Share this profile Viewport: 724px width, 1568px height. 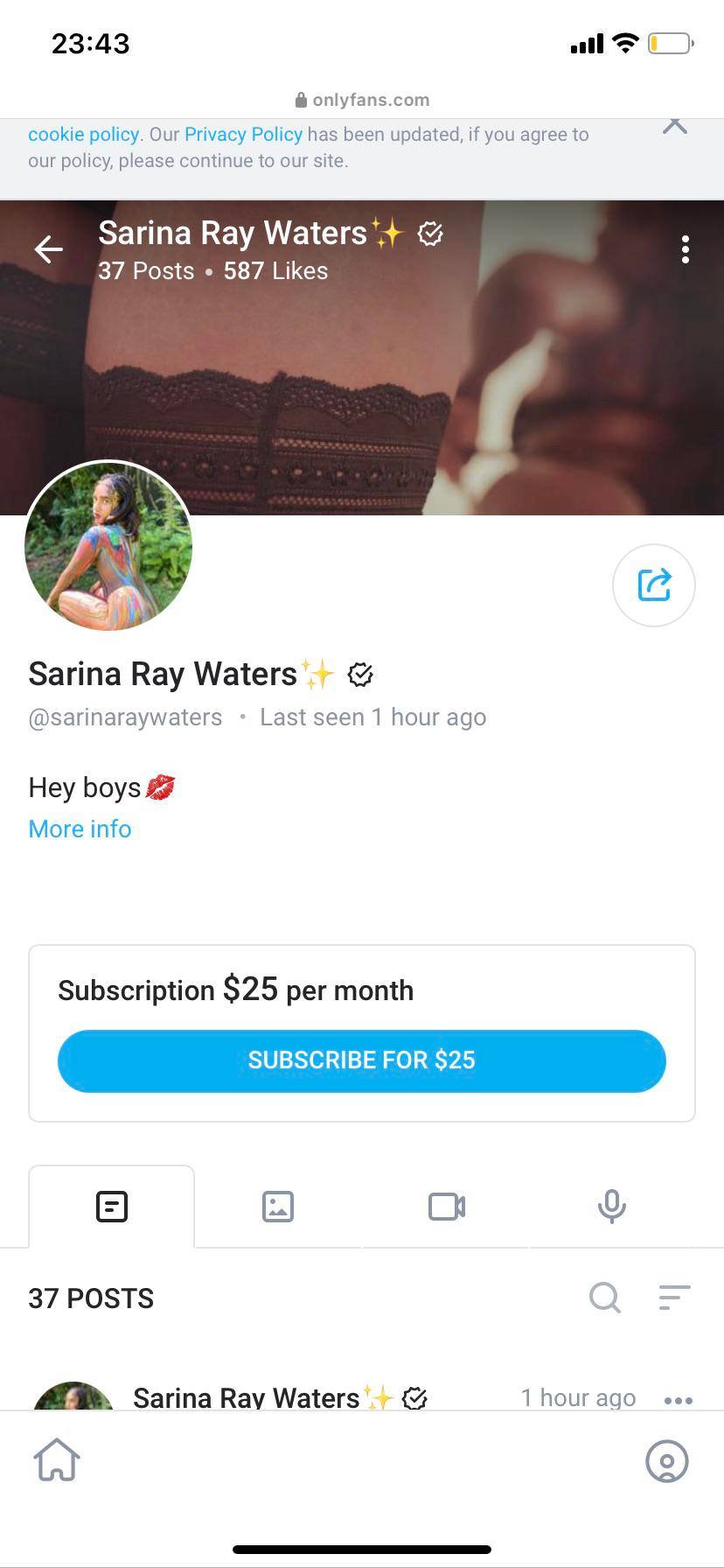653,584
